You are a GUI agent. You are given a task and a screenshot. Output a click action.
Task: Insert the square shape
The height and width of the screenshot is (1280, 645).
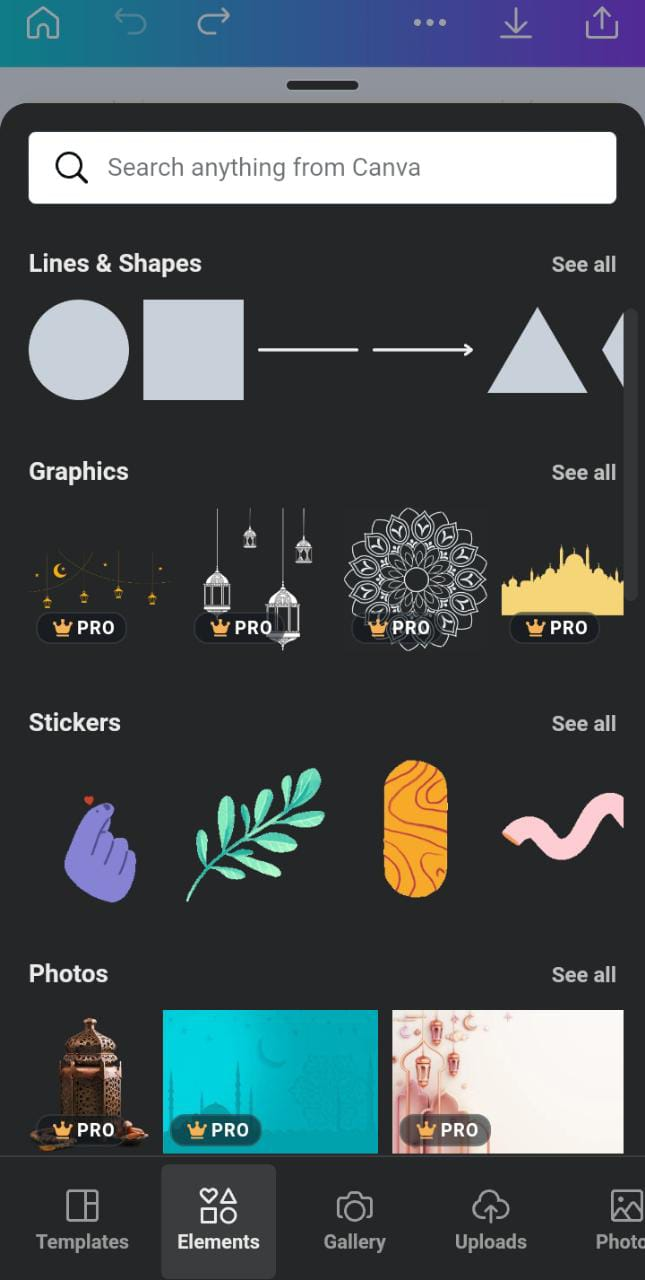(x=193, y=350)
